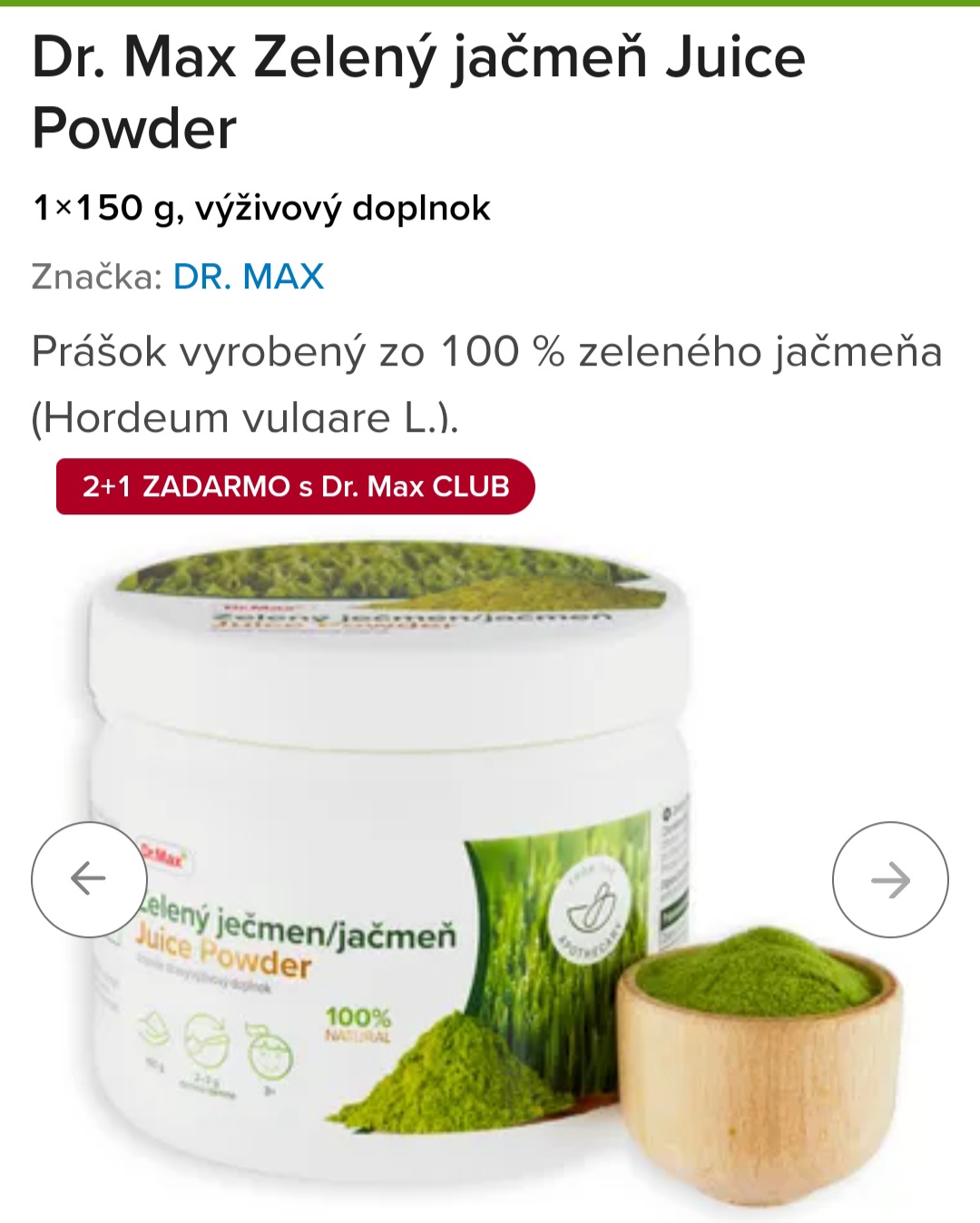Tap the 2+1 ZADARMO Dr. Max CLUB badge

click(296, 487)
